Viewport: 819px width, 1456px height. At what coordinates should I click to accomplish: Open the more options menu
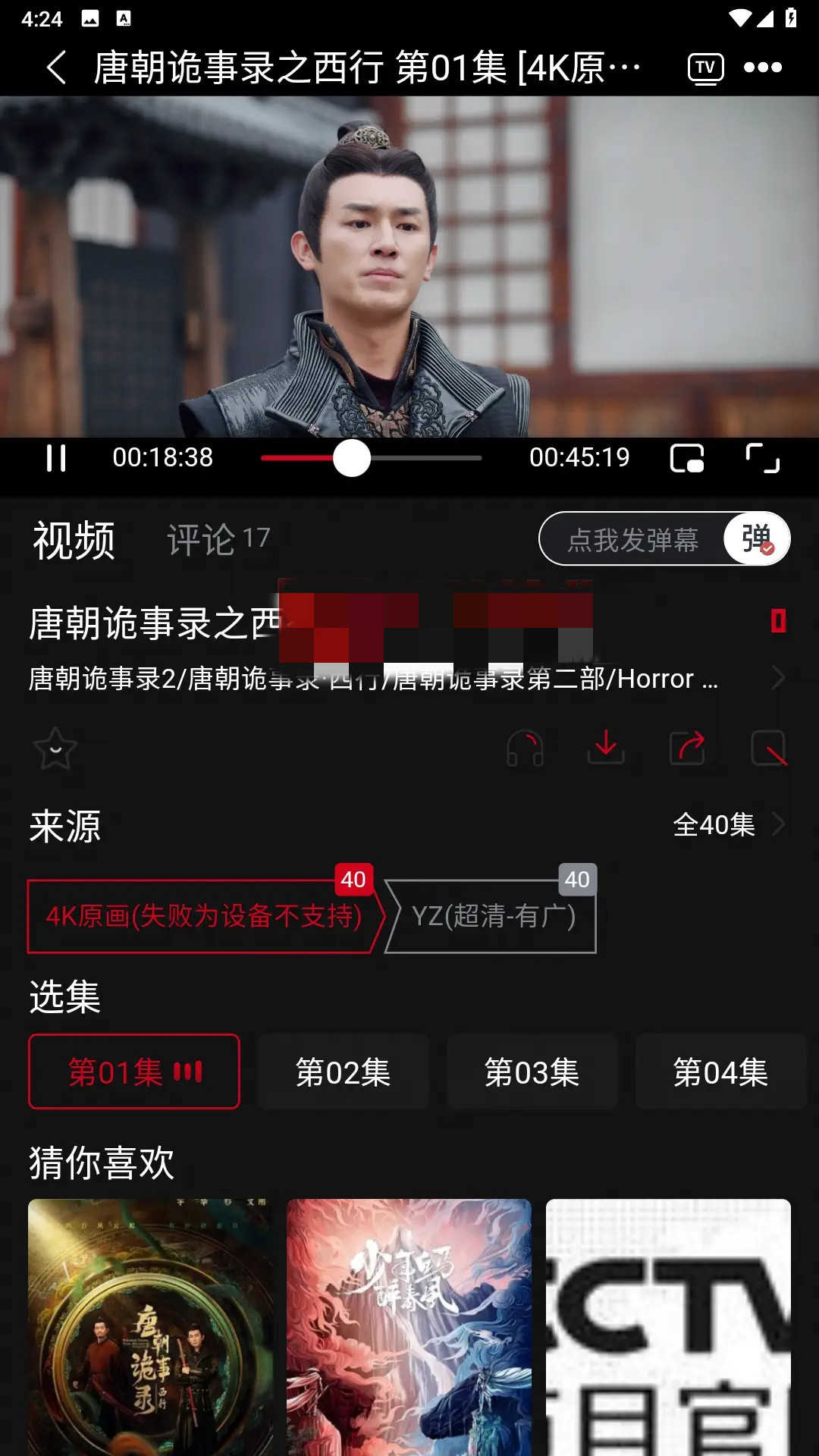[764, 67]
